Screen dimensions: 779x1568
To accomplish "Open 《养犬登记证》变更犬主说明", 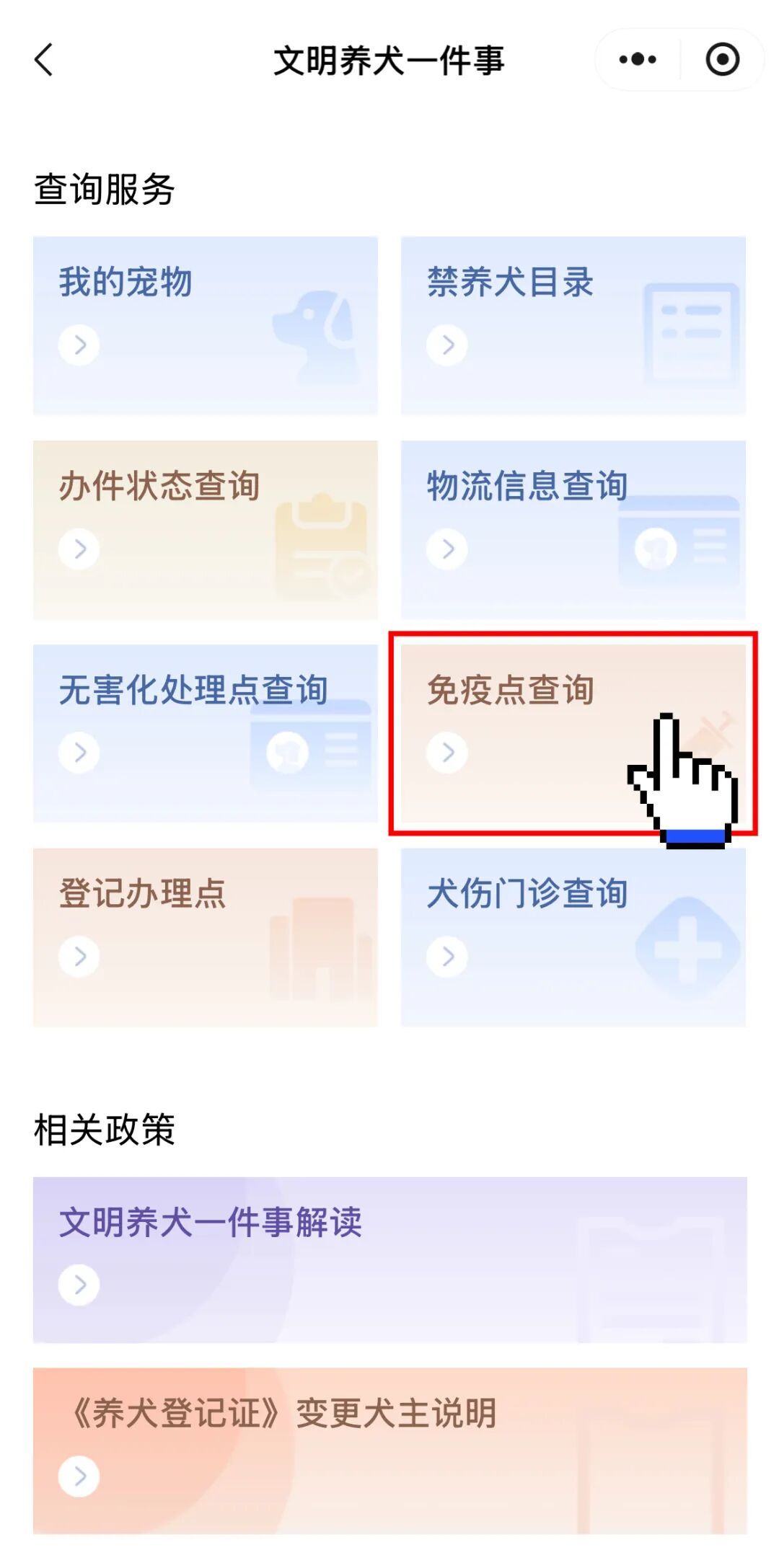I will point(389,1450).
